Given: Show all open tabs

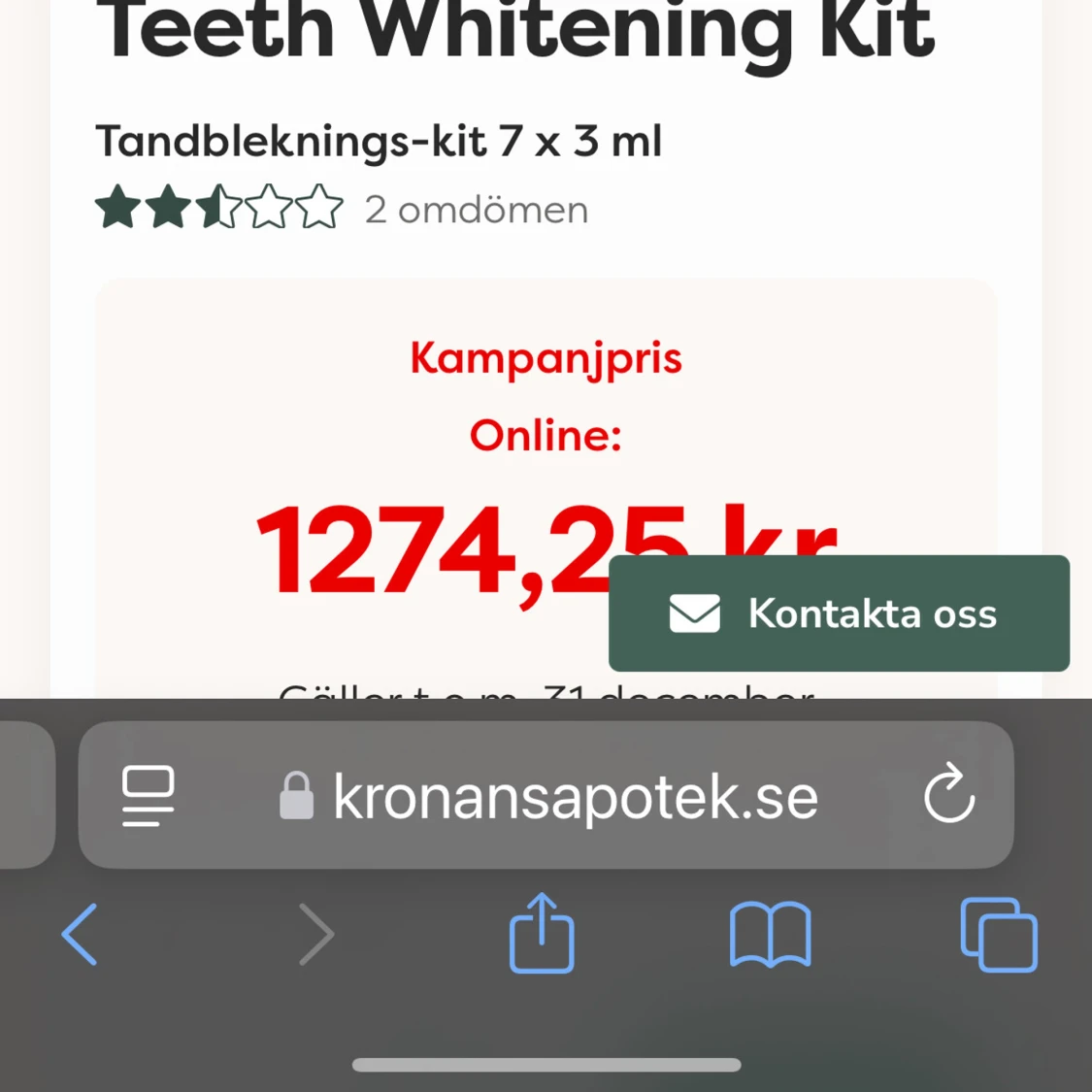Looking at the screenshot, I should [x=999, y=935].
